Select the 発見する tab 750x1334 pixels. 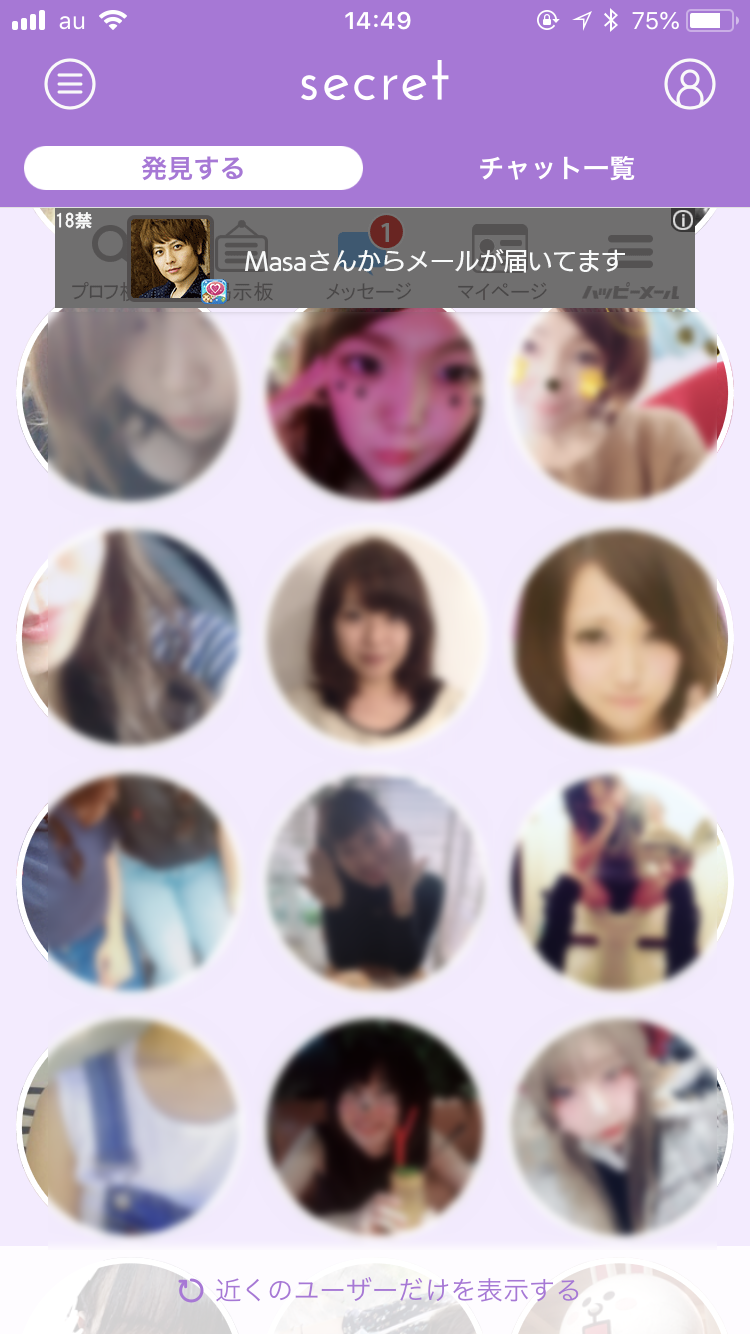pos(193,168)
